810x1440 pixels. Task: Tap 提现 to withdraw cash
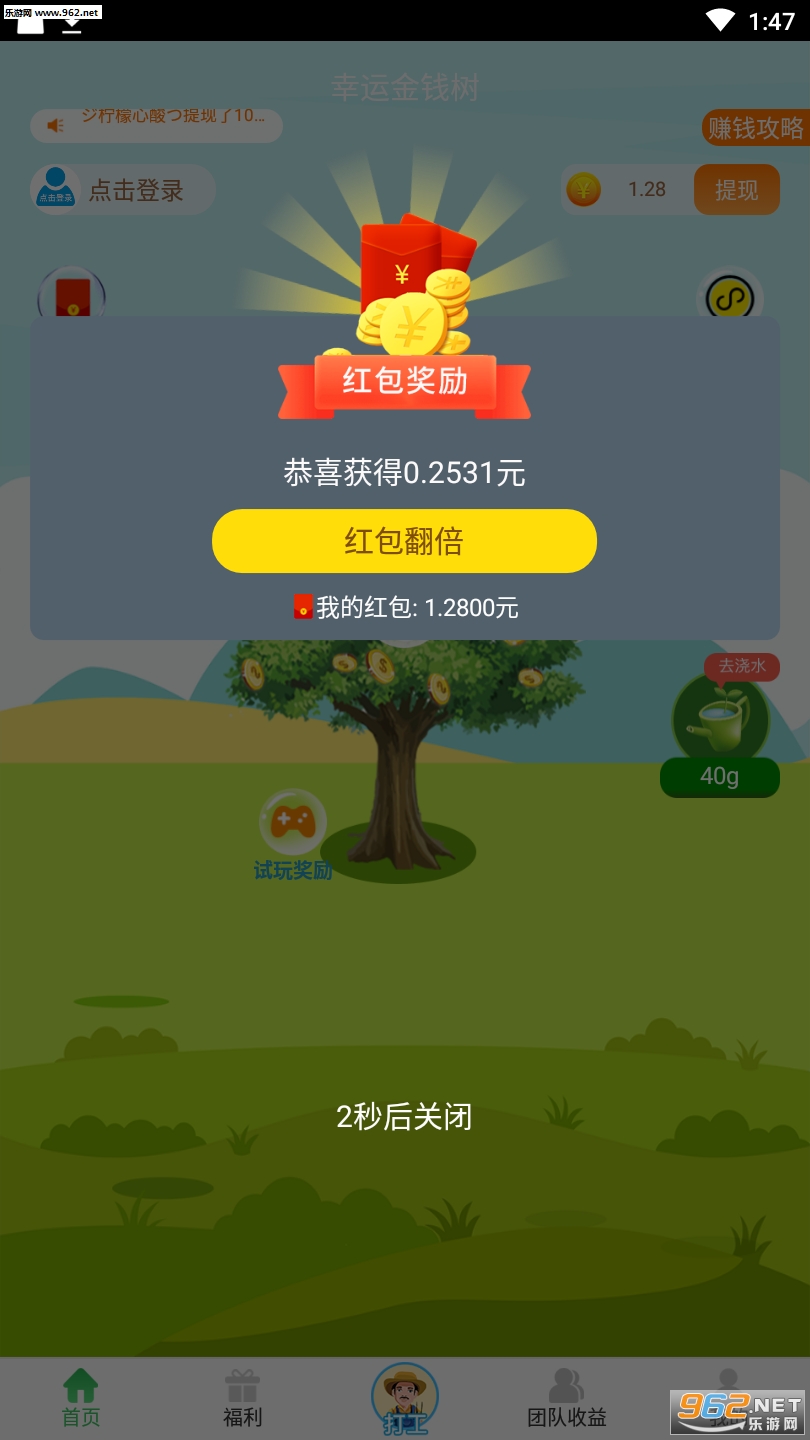(737, 190)
